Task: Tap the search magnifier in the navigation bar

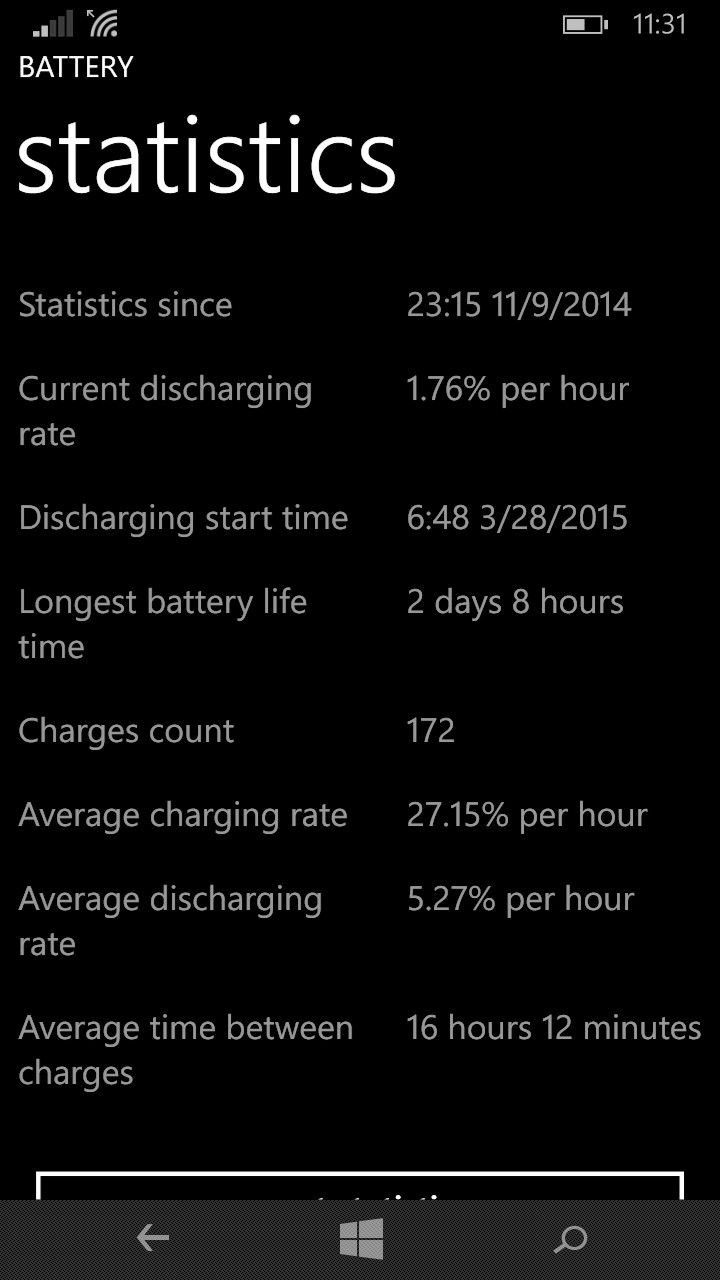Action: click(x=570, y=1240)
